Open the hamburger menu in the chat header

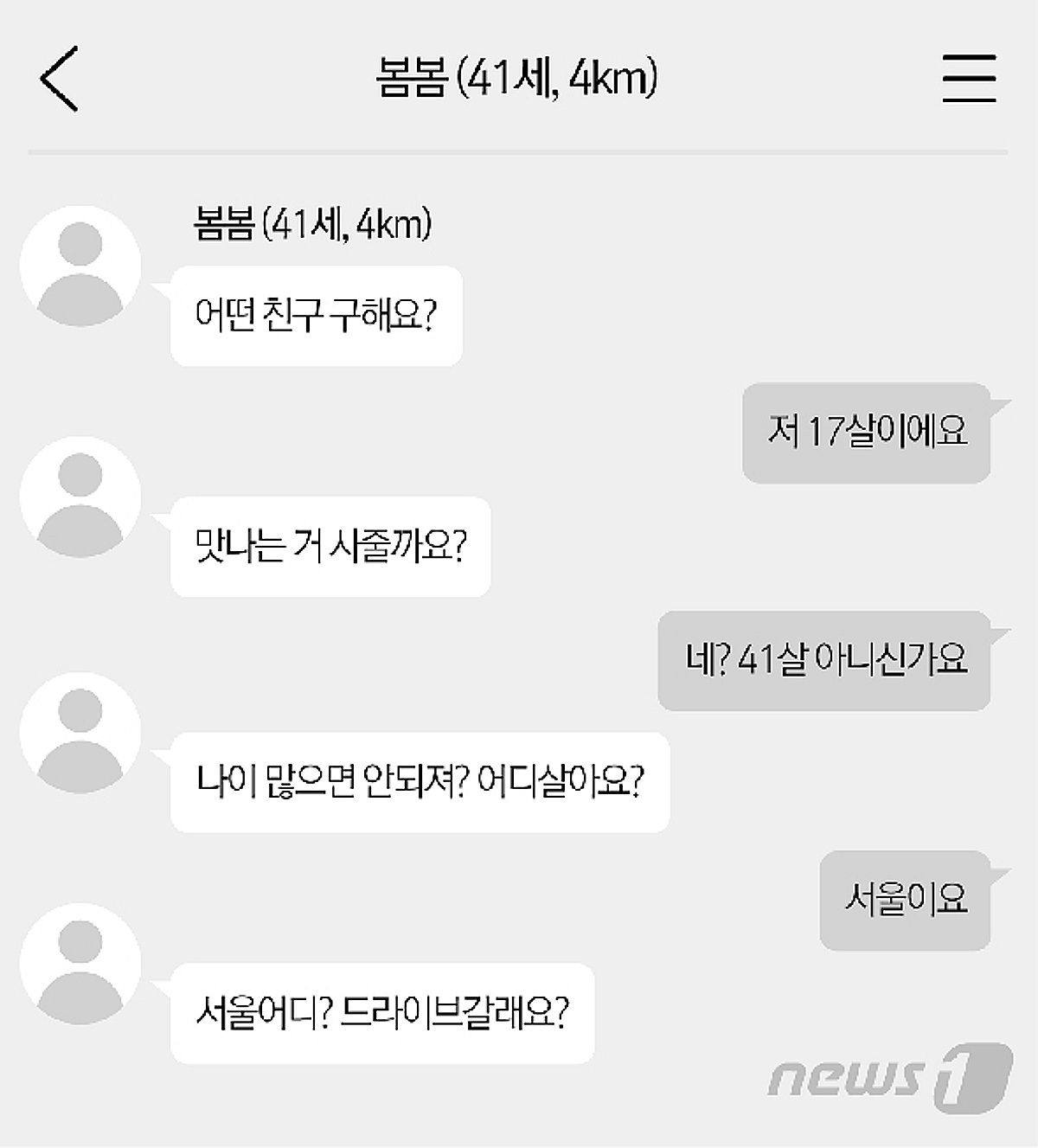(969, 79)
